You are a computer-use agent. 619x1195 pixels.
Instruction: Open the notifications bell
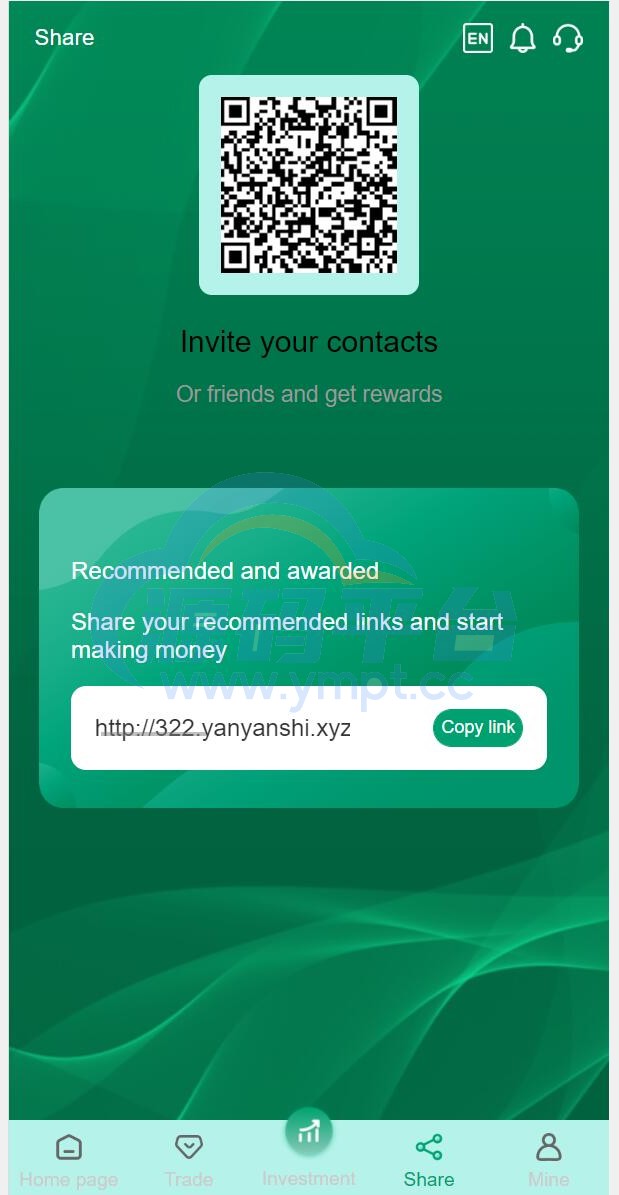pos(522,39)
